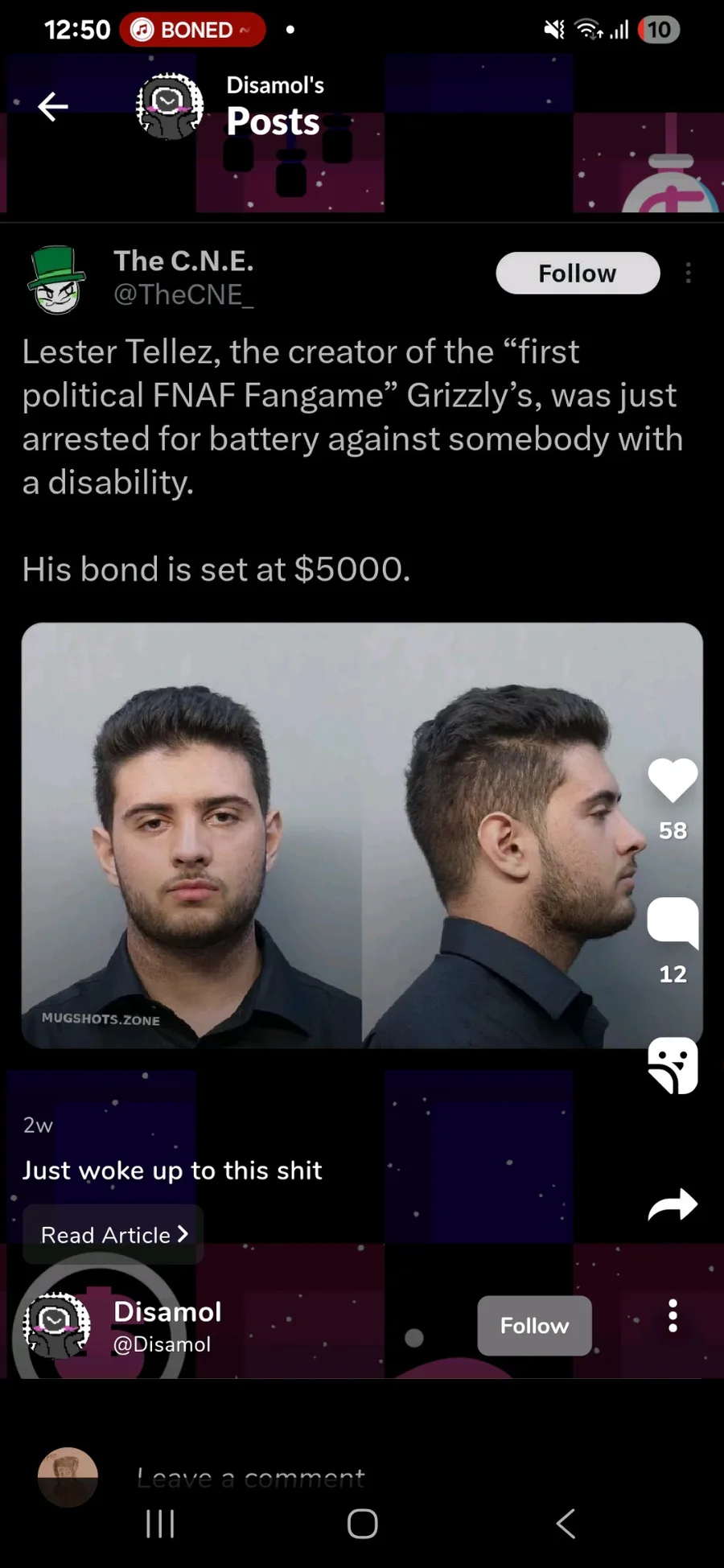The height and width of the screenshot is (1568, 724).
Task: Tap the Leave a comment field
Action: pyautogui.click(x=250, y=1477)
